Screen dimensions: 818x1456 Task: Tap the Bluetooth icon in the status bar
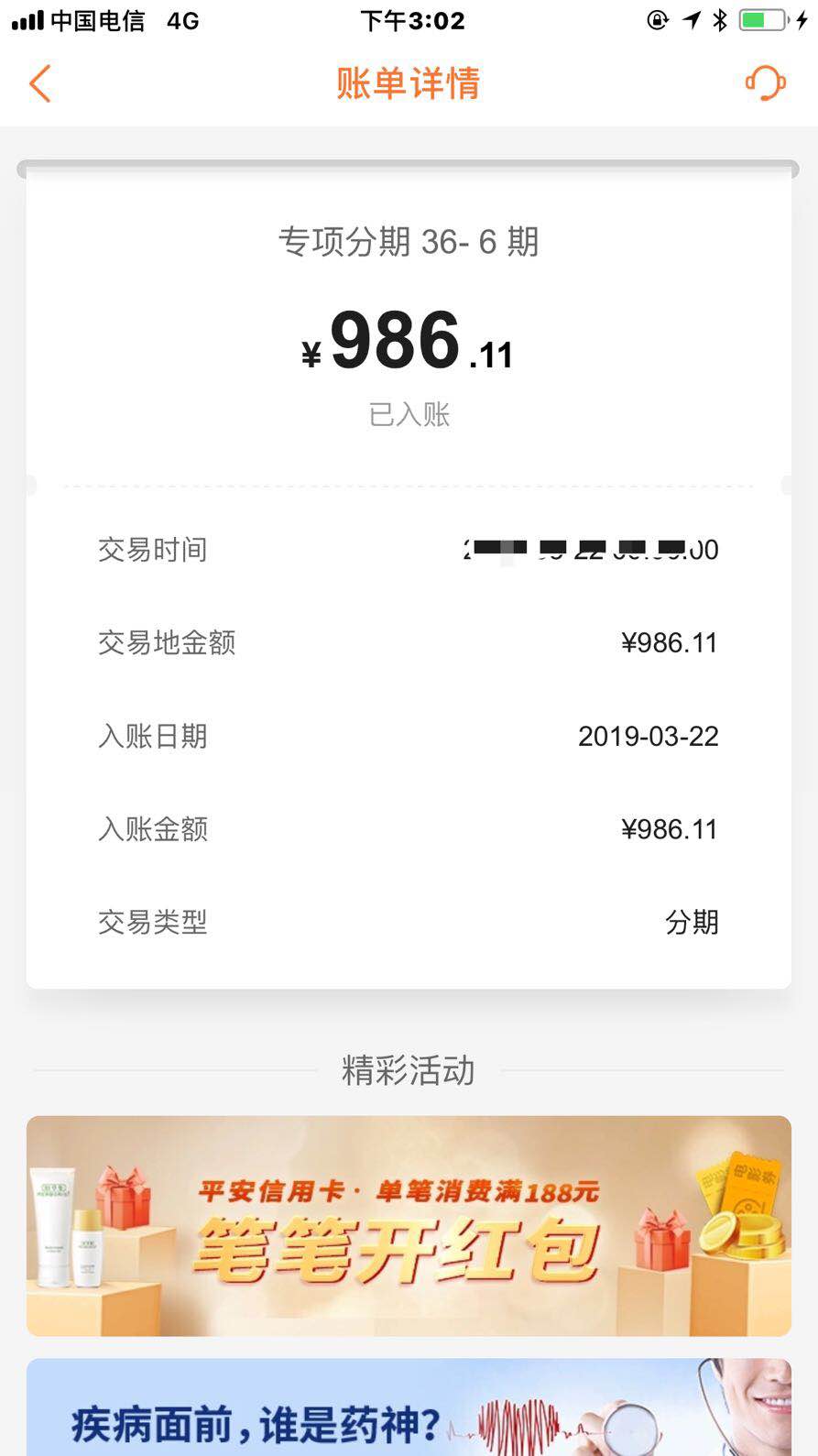[718, 18]
